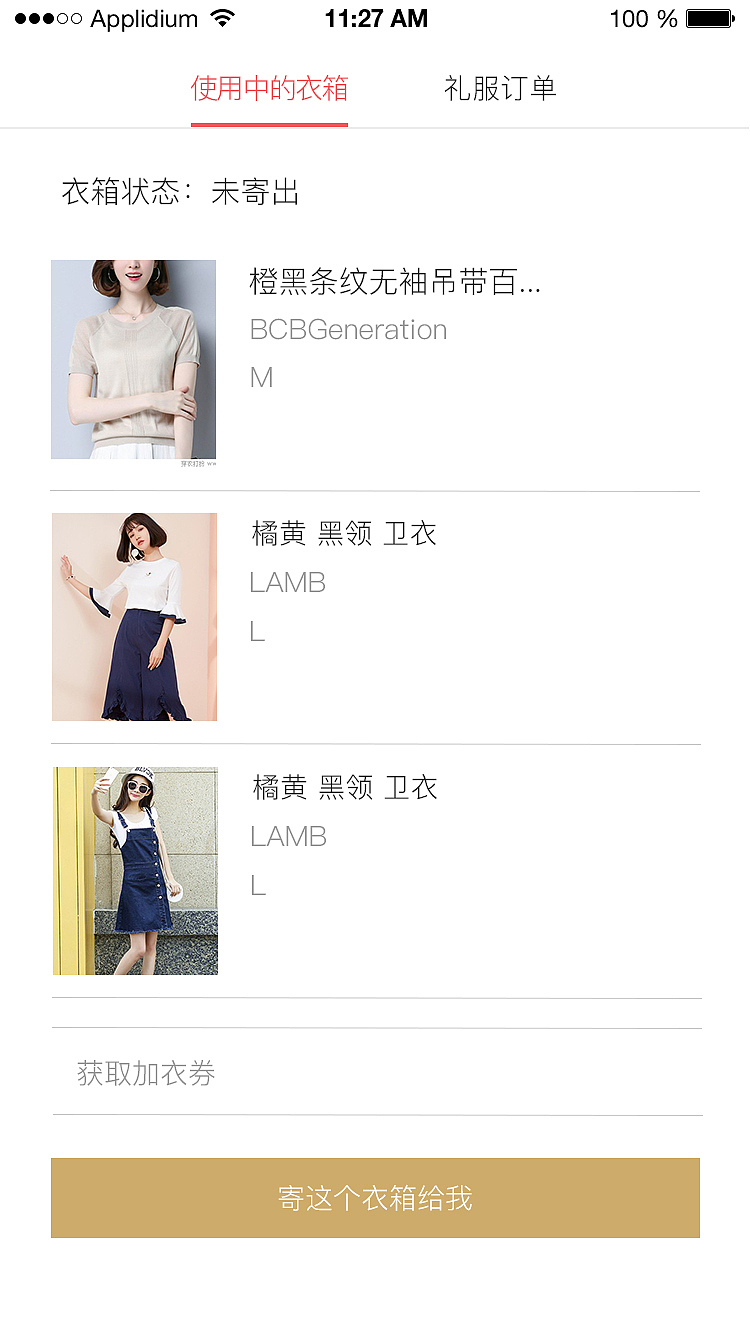Image resolution: width=750 pixels, height=1334 pixels.
Task: Select the first 橘黄 黑领 卫衣 item
Action: 343,533
